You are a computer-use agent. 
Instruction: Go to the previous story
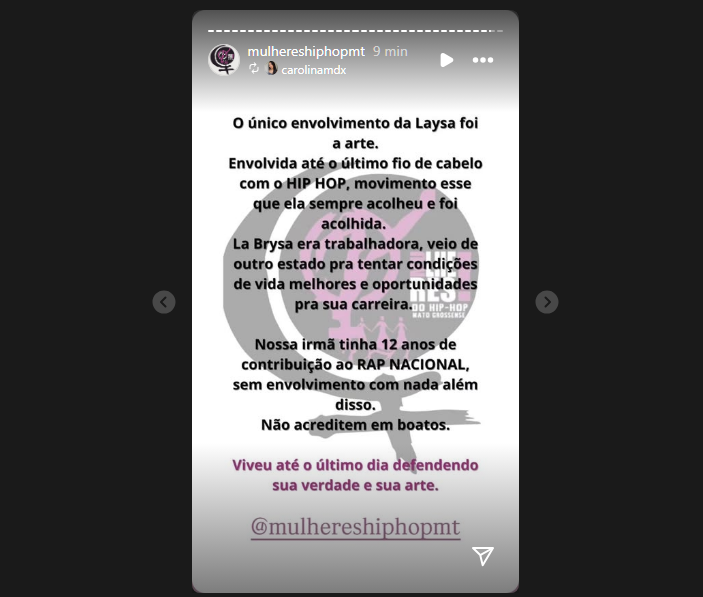pos(164,302)
